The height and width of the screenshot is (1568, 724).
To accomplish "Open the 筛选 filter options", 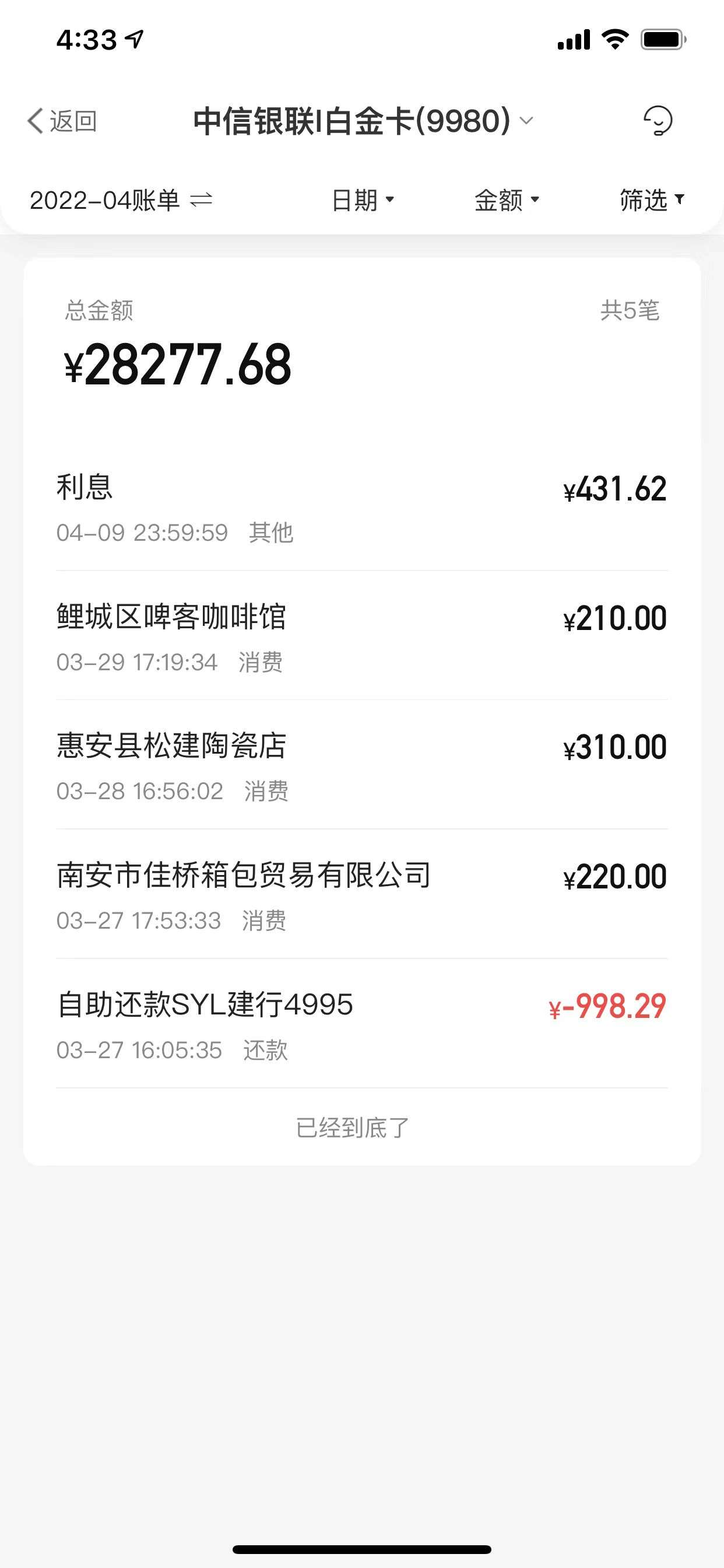I will click(x=652, y=200).
